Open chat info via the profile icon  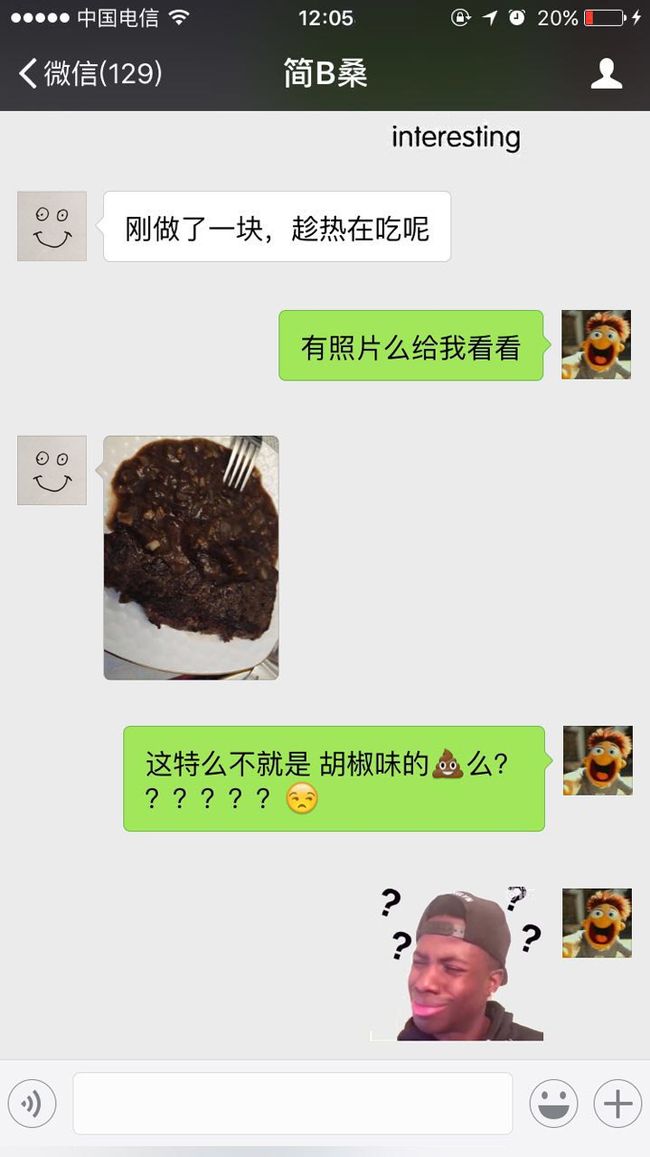click(606, 74)
